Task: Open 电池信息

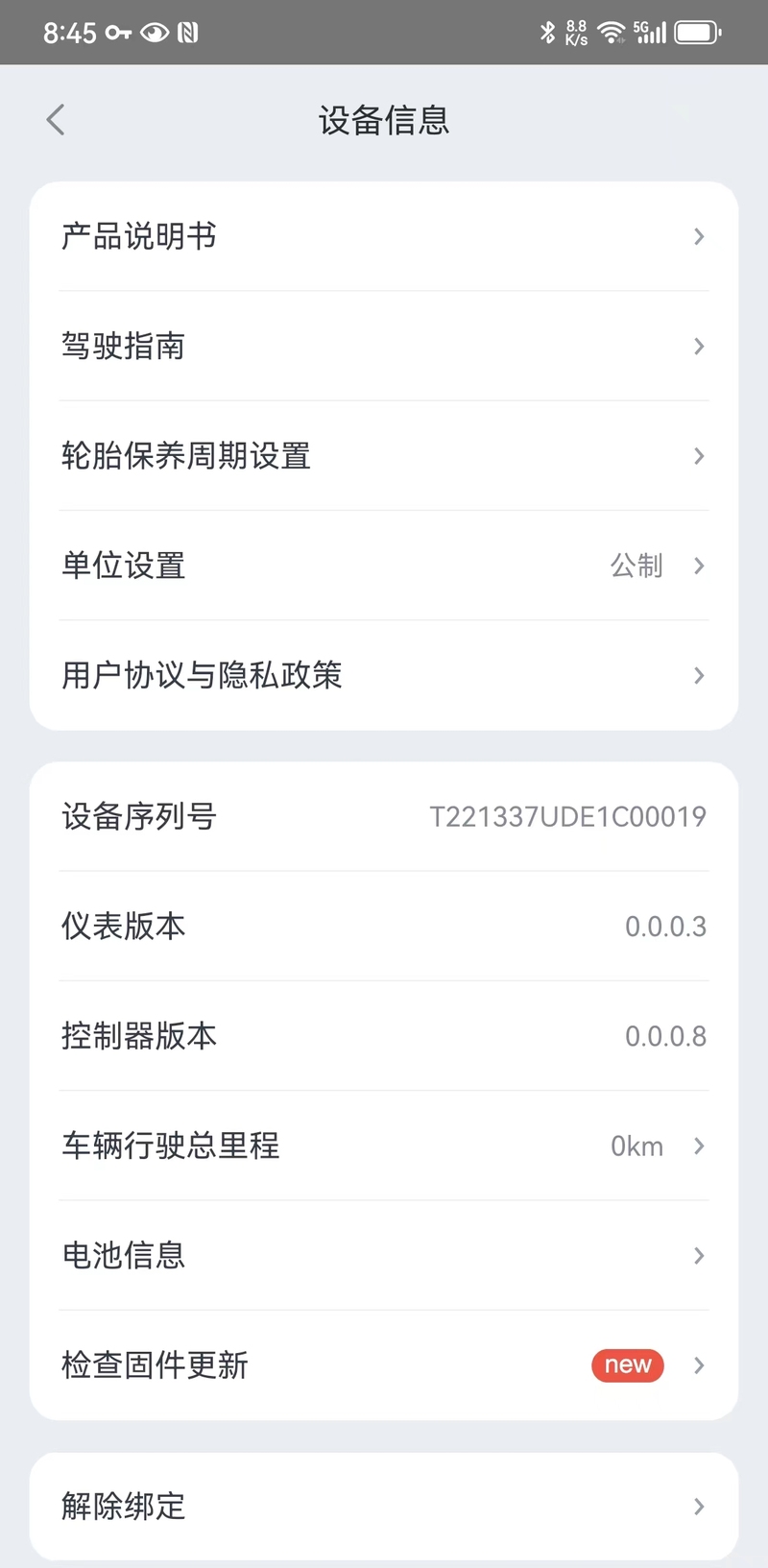Action: point(384,1255)
